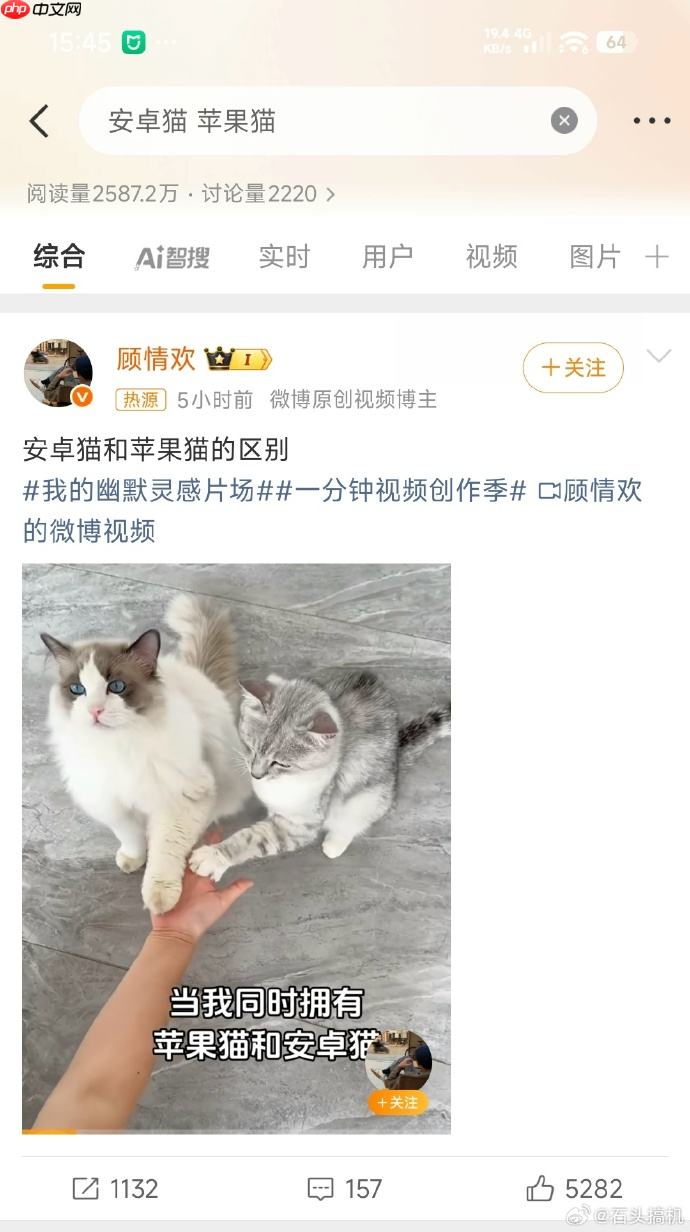Add more tabs with the plus icon
The height and width of the screenshot is (1232, 690).
point(656,257)
